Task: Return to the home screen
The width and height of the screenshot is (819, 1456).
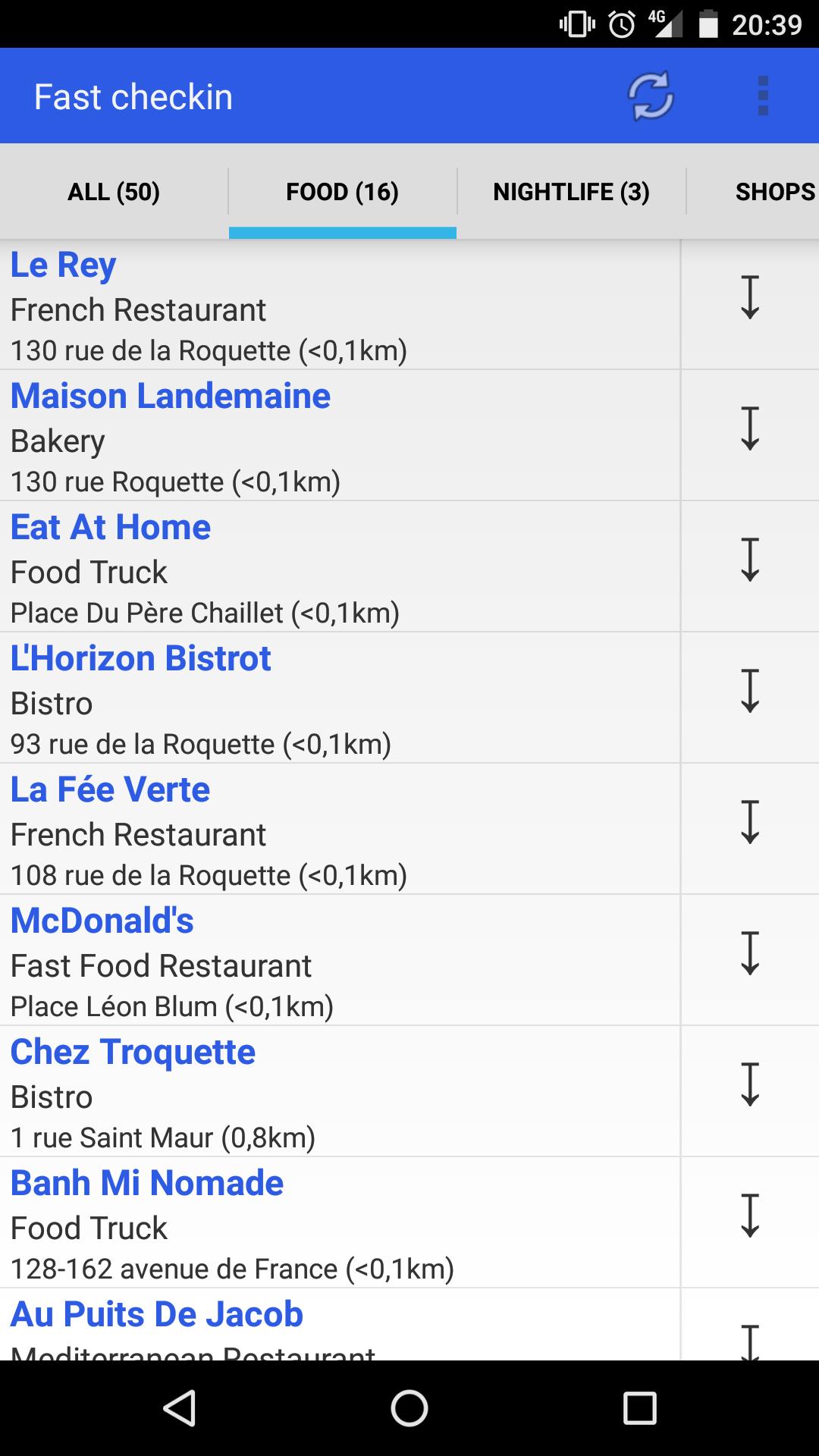Action: (409, 1408)
